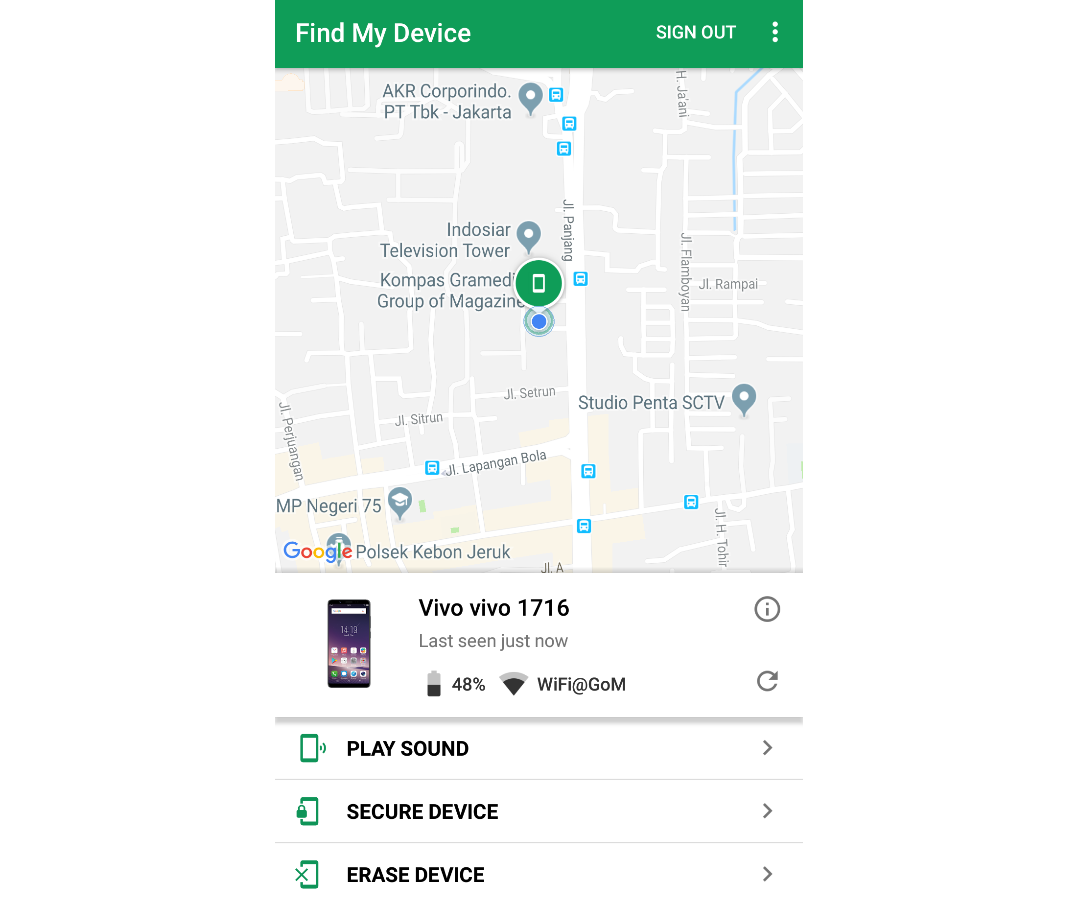The height and width of the screenshot is (906, 1074).
Task: View device info for Vivo vivo 1716
Action: click(x=767, y=609)
